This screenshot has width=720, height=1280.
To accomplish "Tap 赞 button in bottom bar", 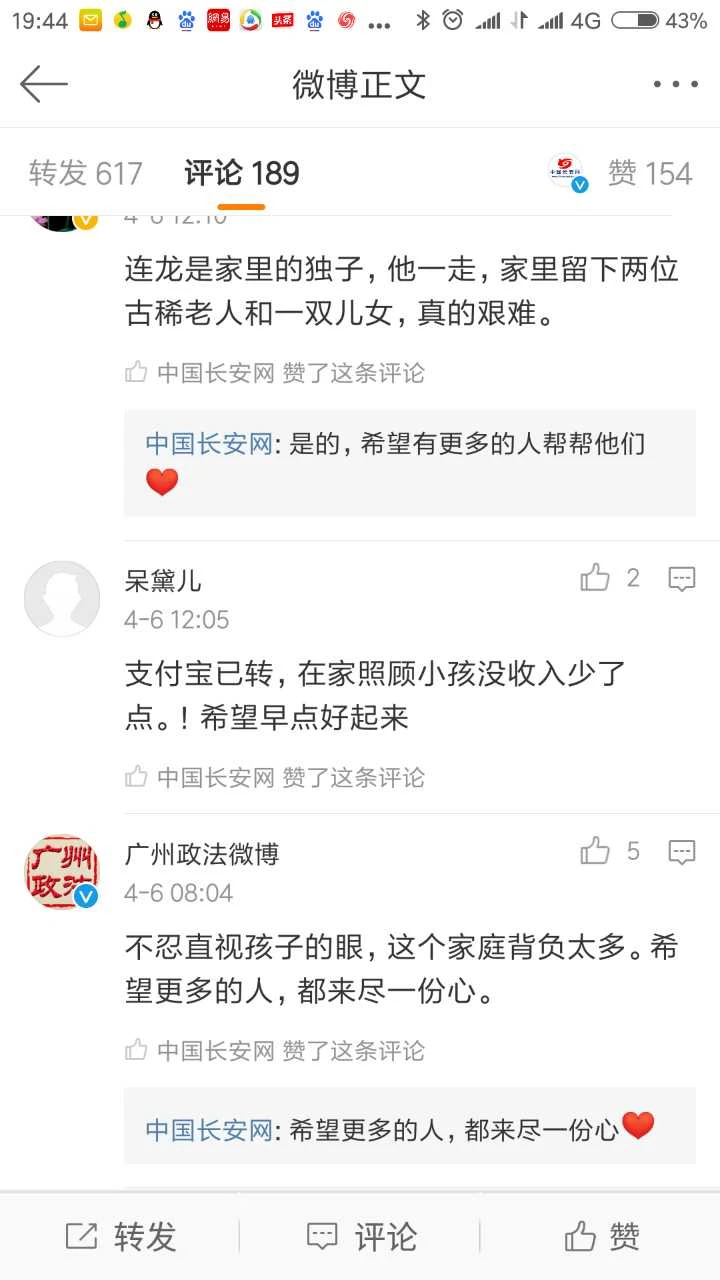I will tap(601, 1237).
